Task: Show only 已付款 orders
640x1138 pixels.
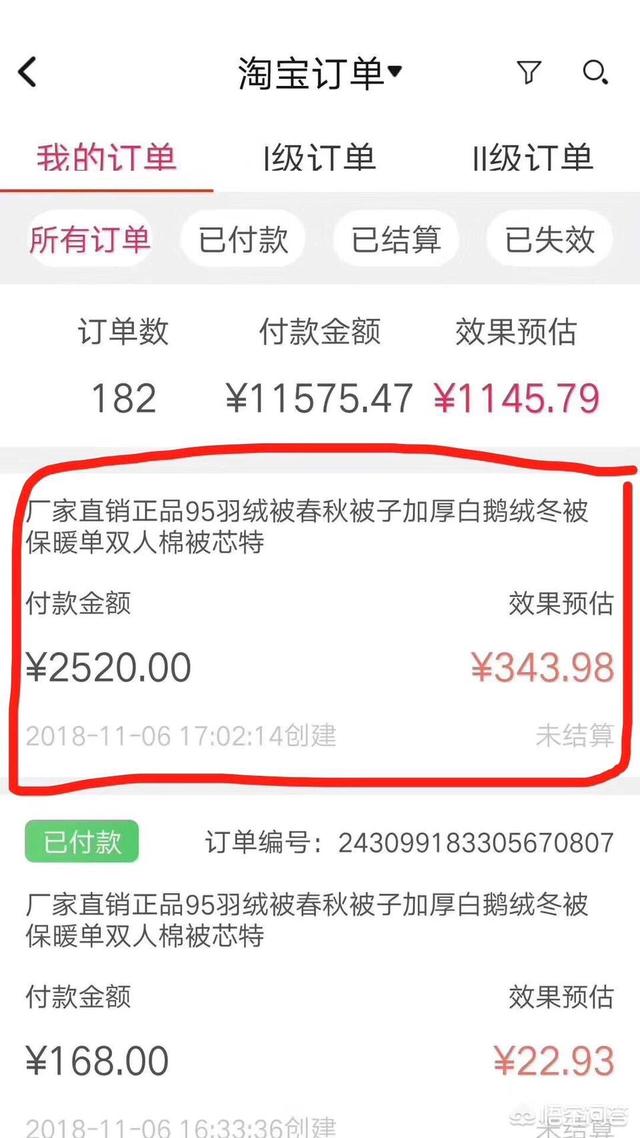Action: [243, 239]
